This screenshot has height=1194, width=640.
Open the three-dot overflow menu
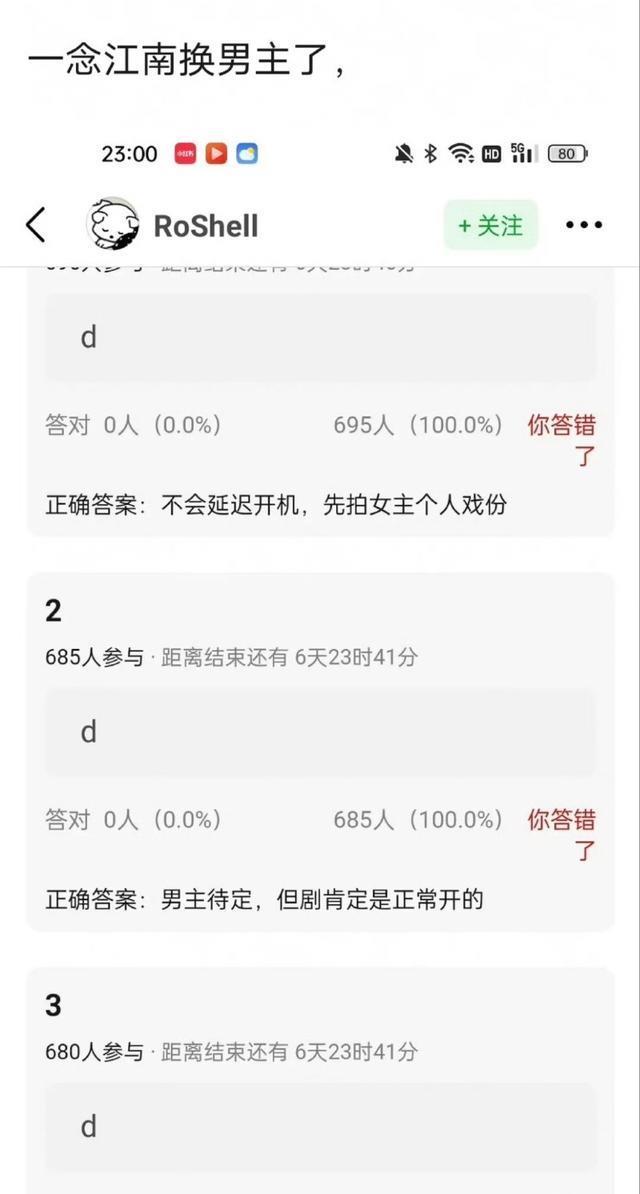pos(584,225)
